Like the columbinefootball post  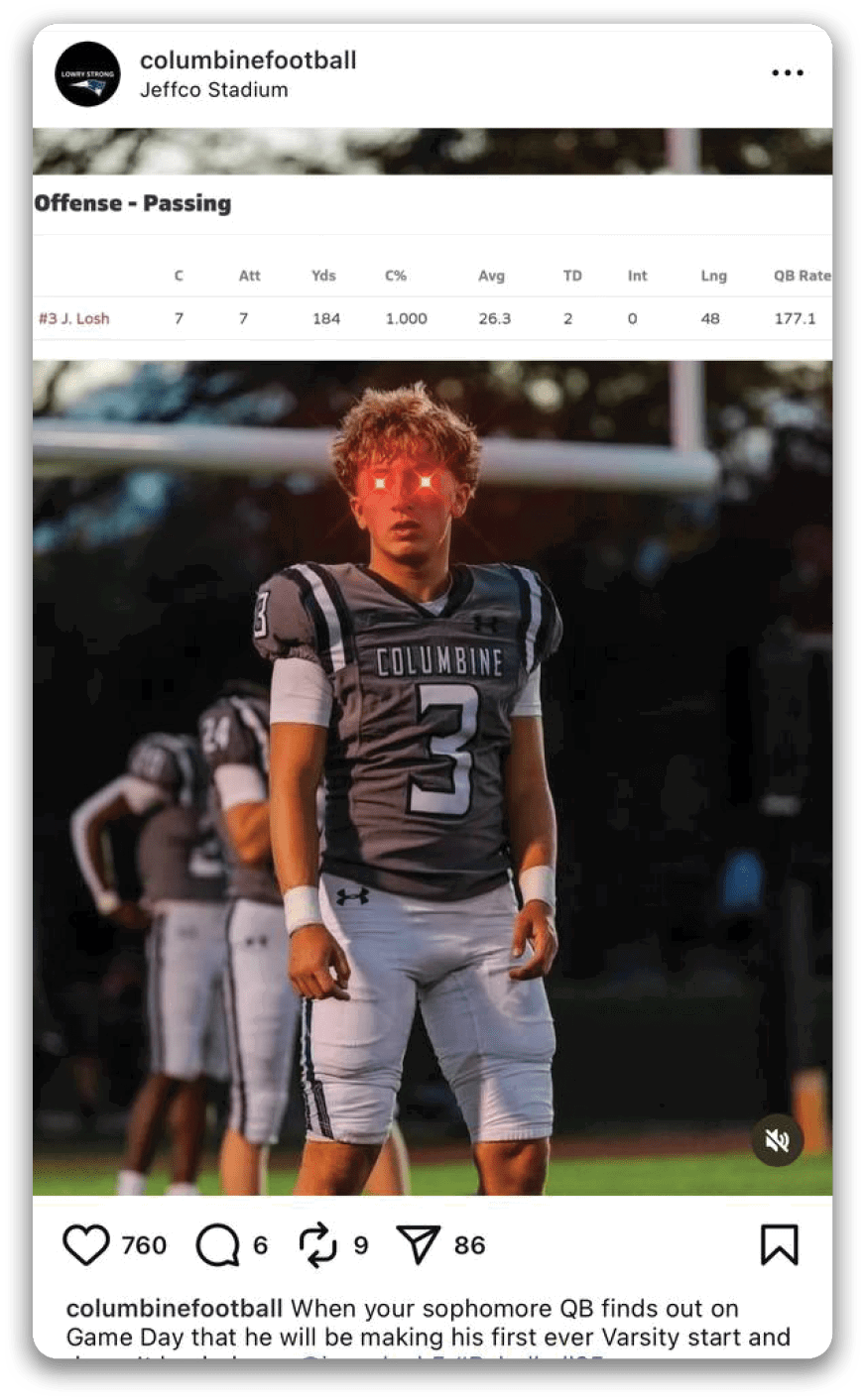pos(86,1245)
